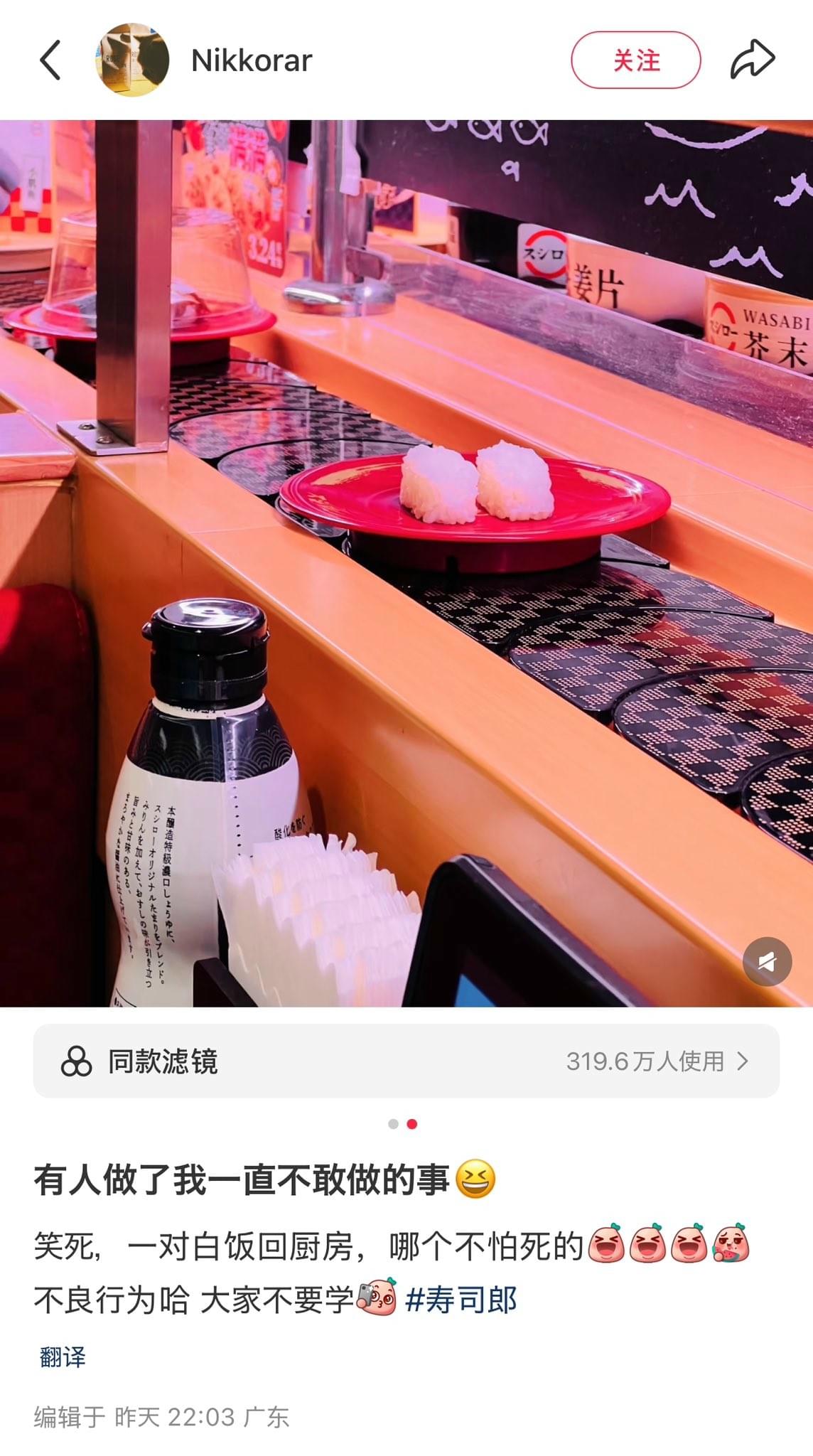Open Nikkorar's username in the header
The image size is (813, 1456).
pos(252,60)
